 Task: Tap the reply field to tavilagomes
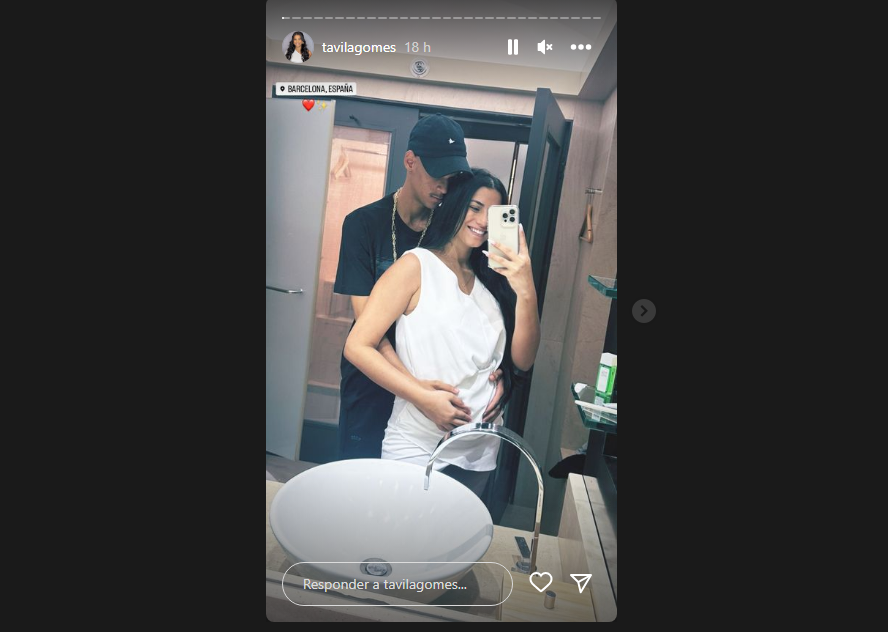click(397, 584)
